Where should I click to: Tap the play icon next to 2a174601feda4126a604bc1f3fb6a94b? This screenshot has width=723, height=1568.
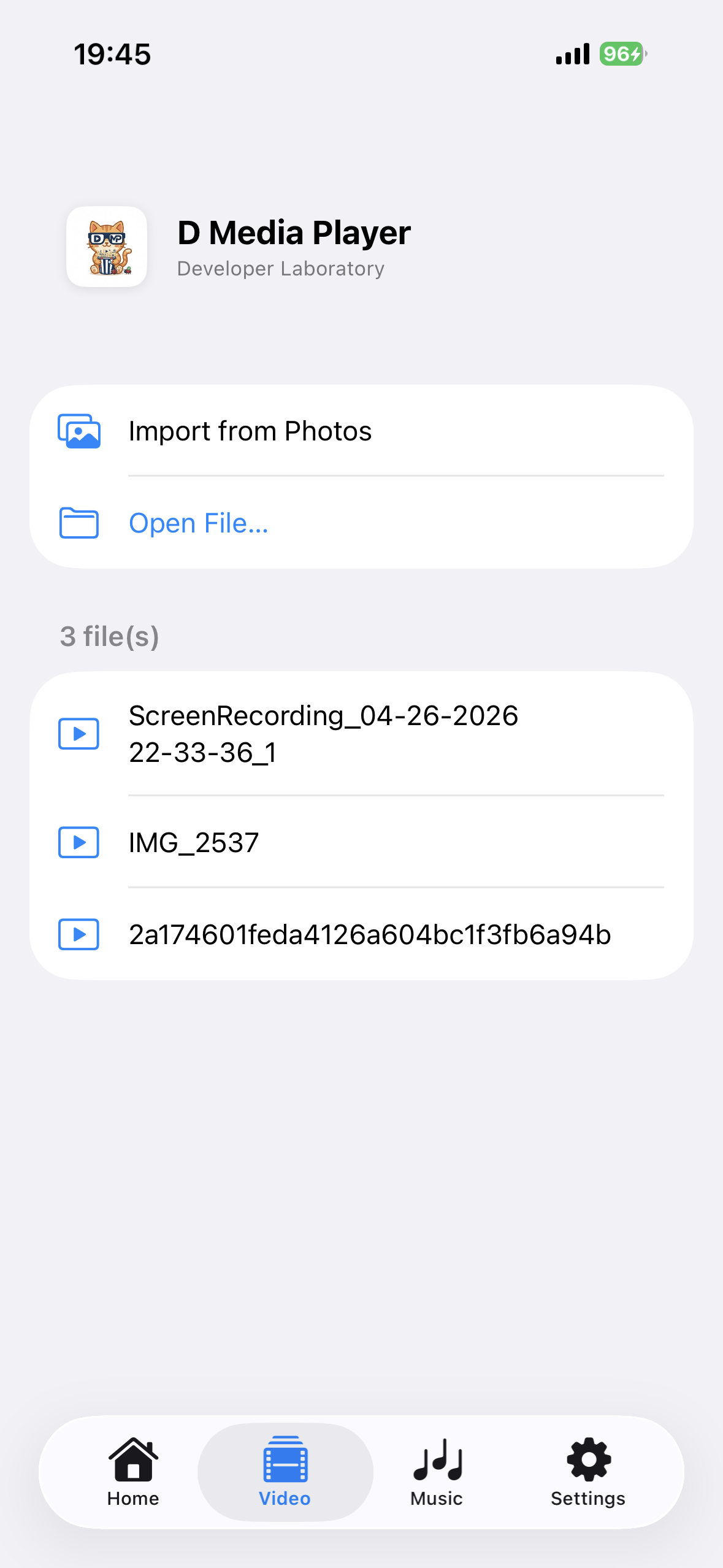tap(78, 935)
